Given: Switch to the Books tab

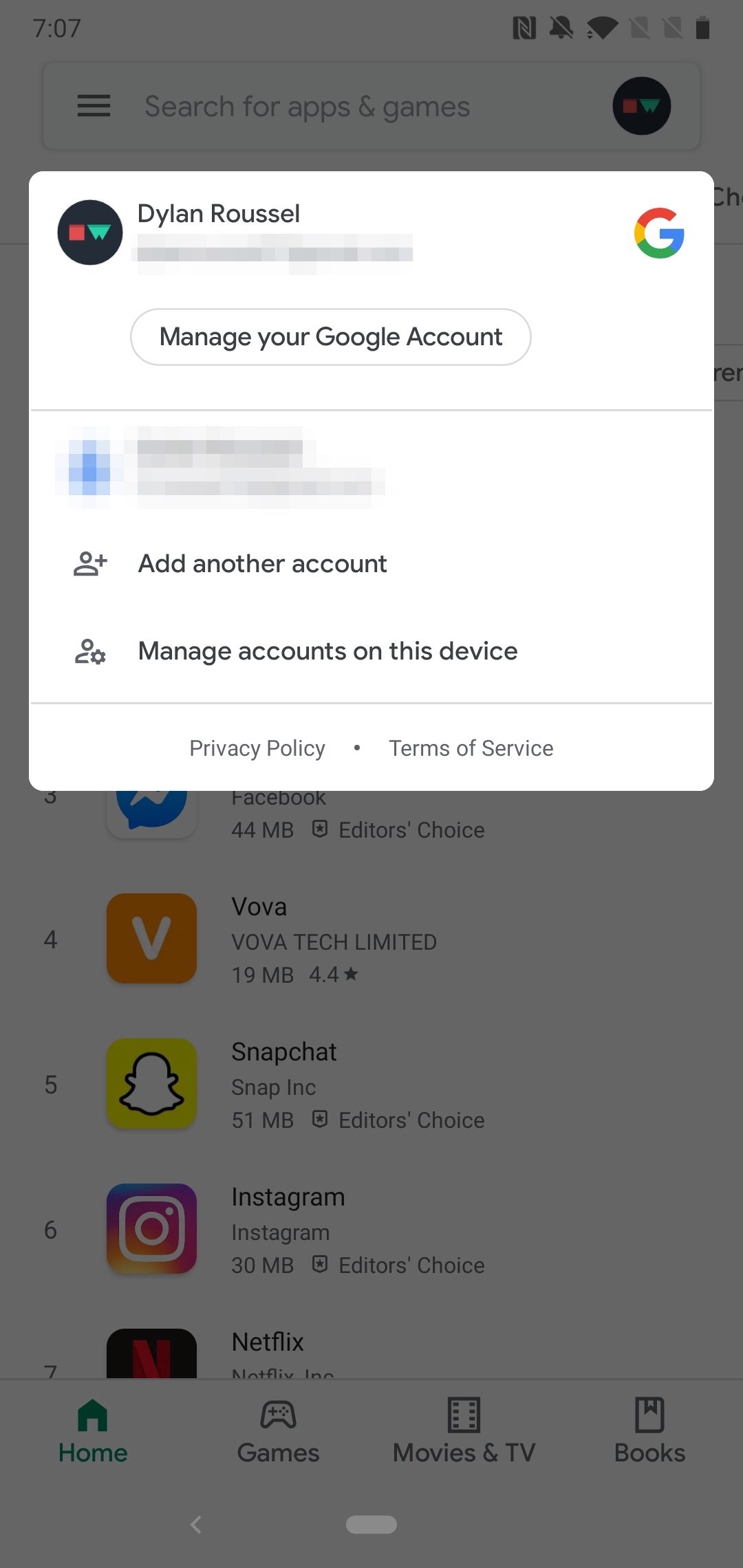Looking at the screenshot, I should click(650, 1432).
